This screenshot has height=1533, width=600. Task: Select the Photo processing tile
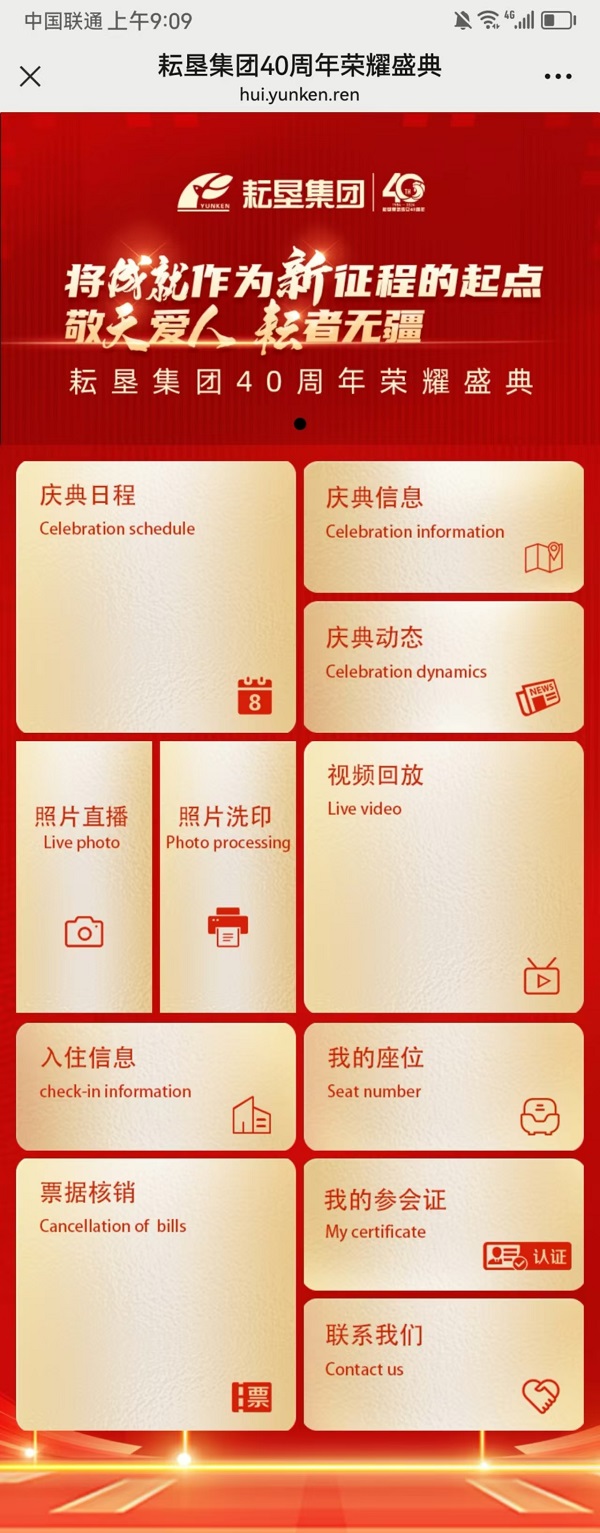(228, 877)
